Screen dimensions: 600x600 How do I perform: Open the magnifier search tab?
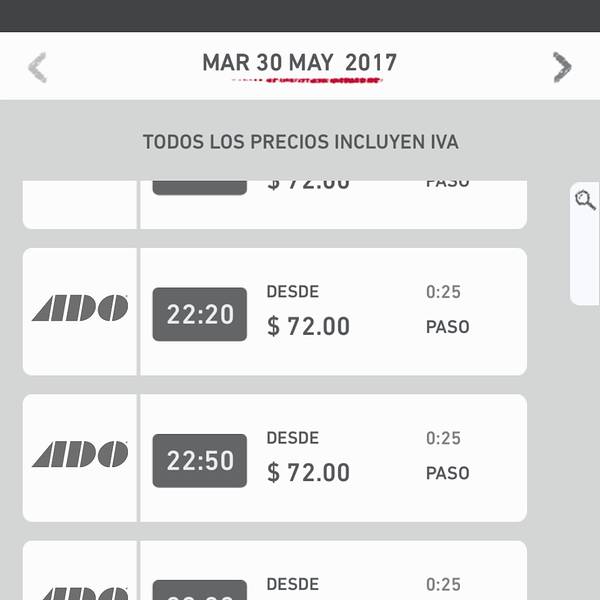(585, 201)
